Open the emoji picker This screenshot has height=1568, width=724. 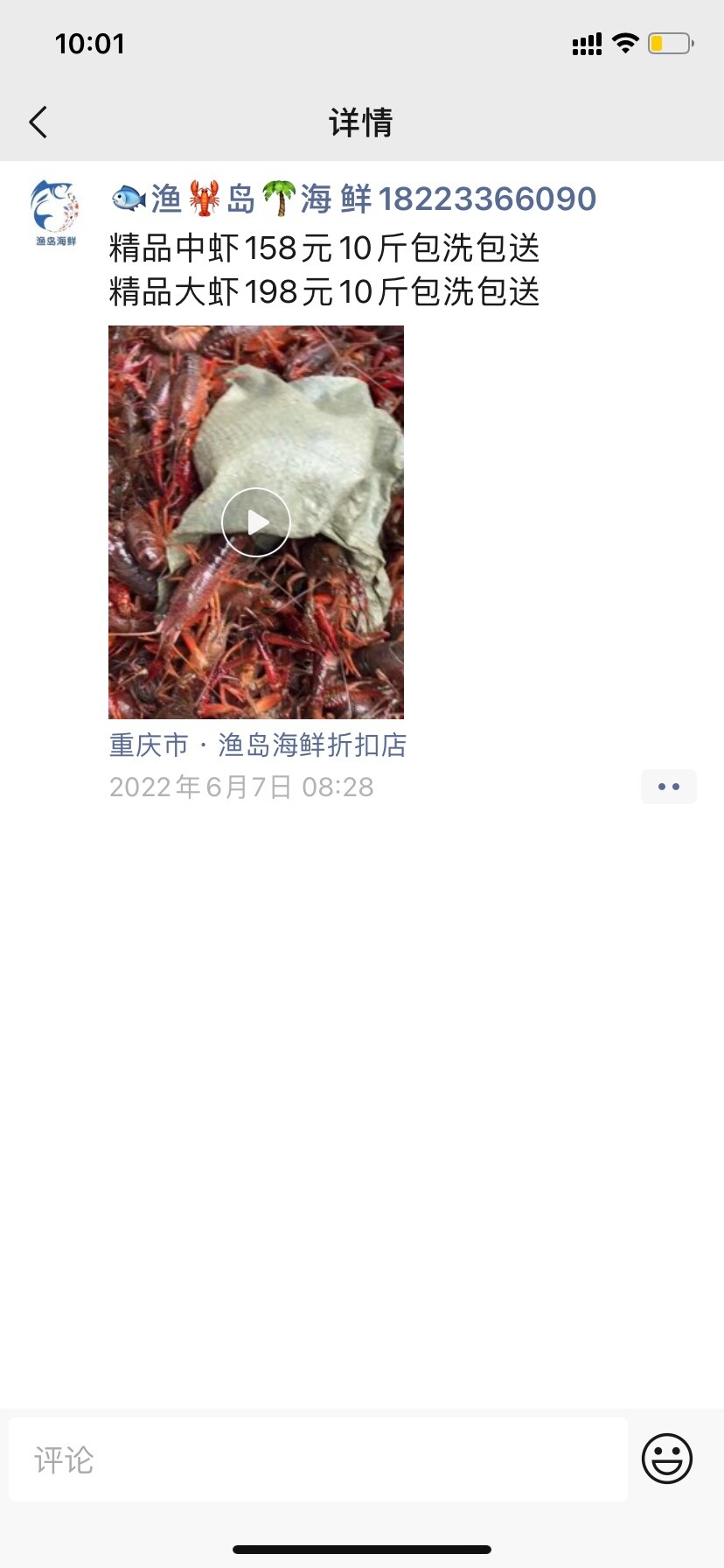pos(667,1458)
